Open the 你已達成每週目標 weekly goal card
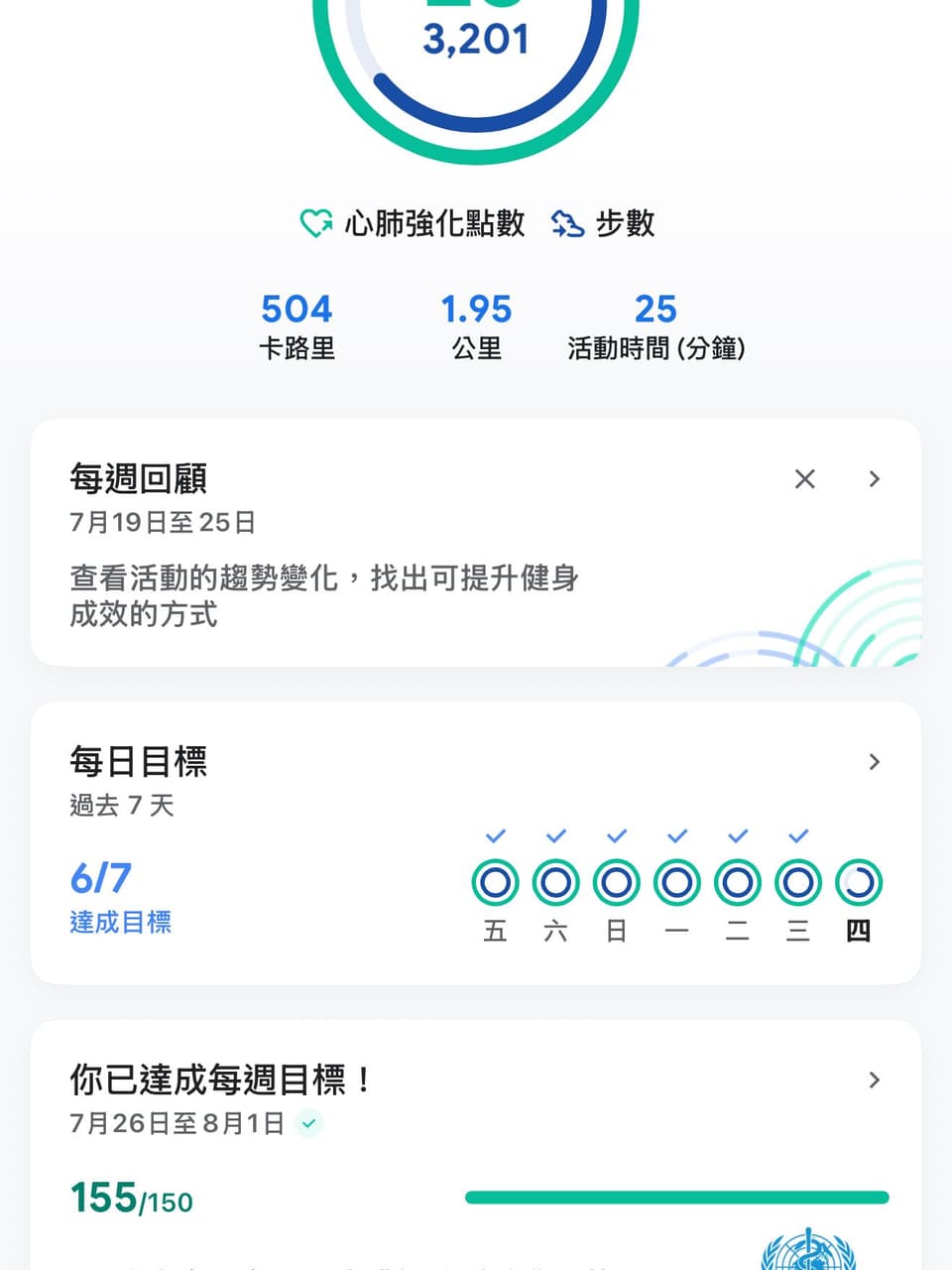The height and width of the screenshot is (1270, 952). click(x=476, y=1145)
